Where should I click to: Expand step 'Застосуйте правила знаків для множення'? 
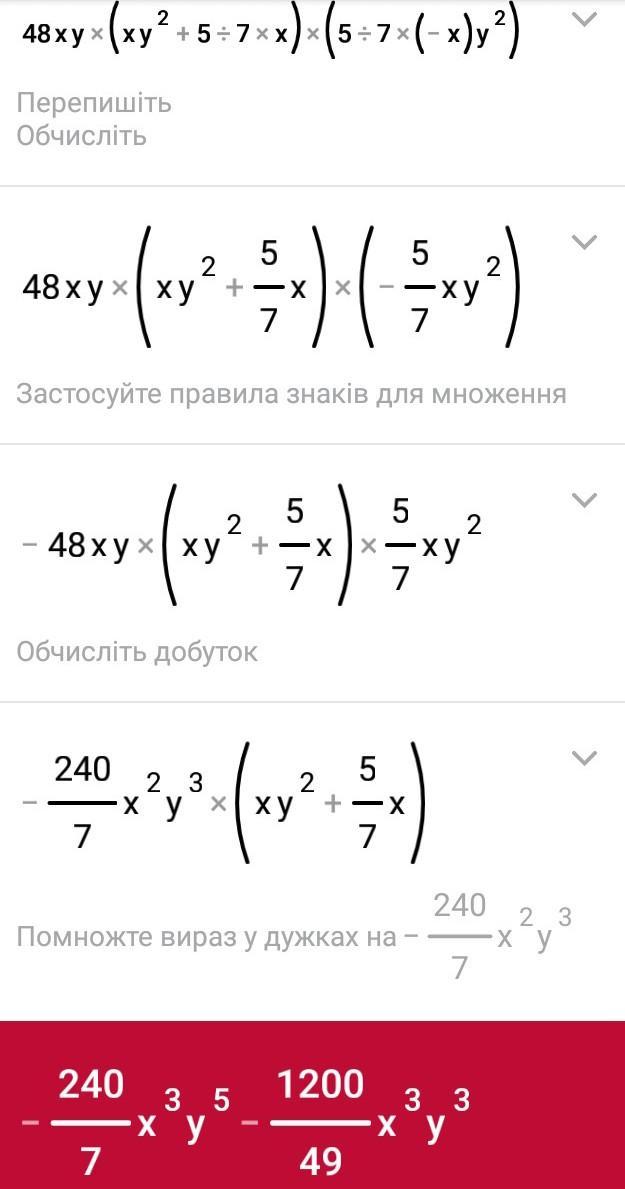pos(583,242)
